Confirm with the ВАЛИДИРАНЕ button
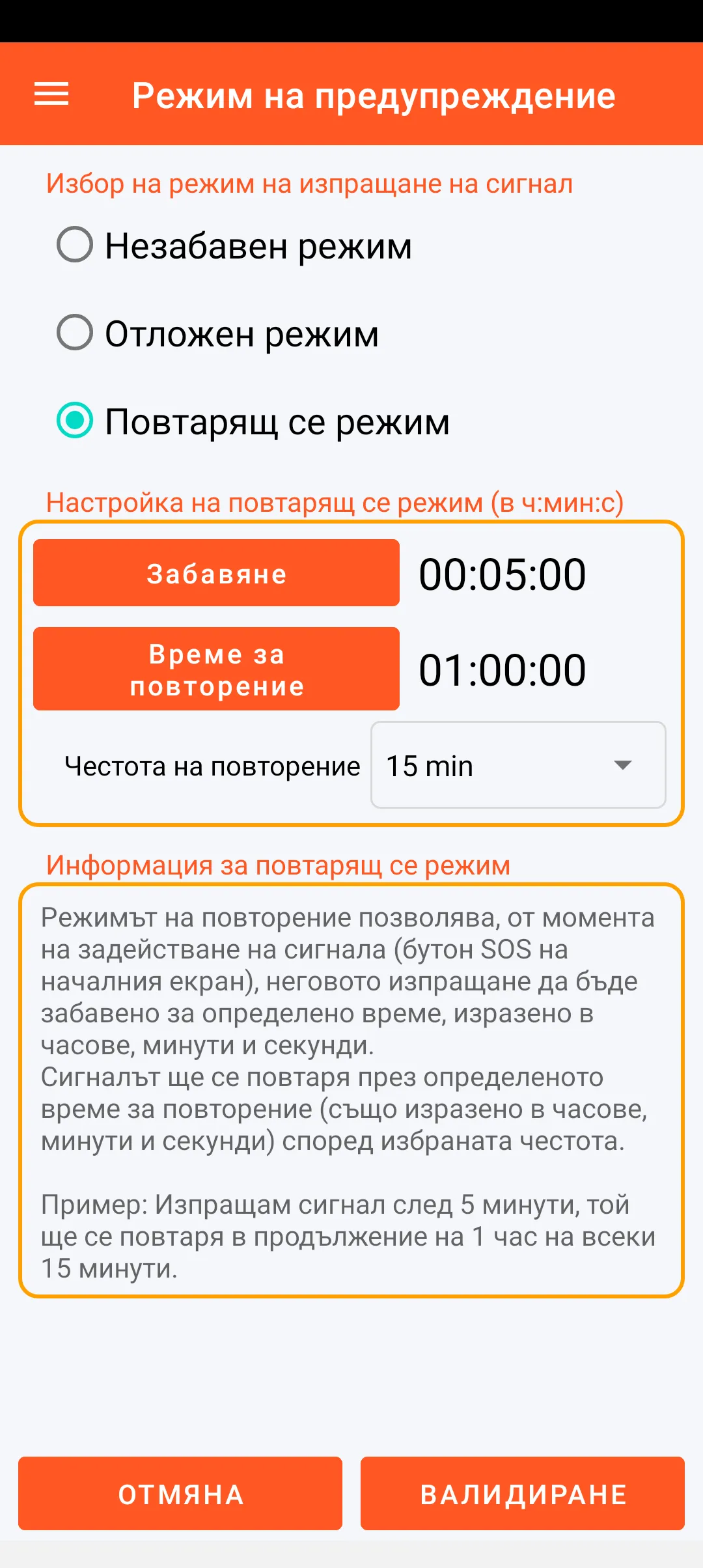Image resolution: width=703 pixels, height=1568 pixels. tap(523, 1494)
